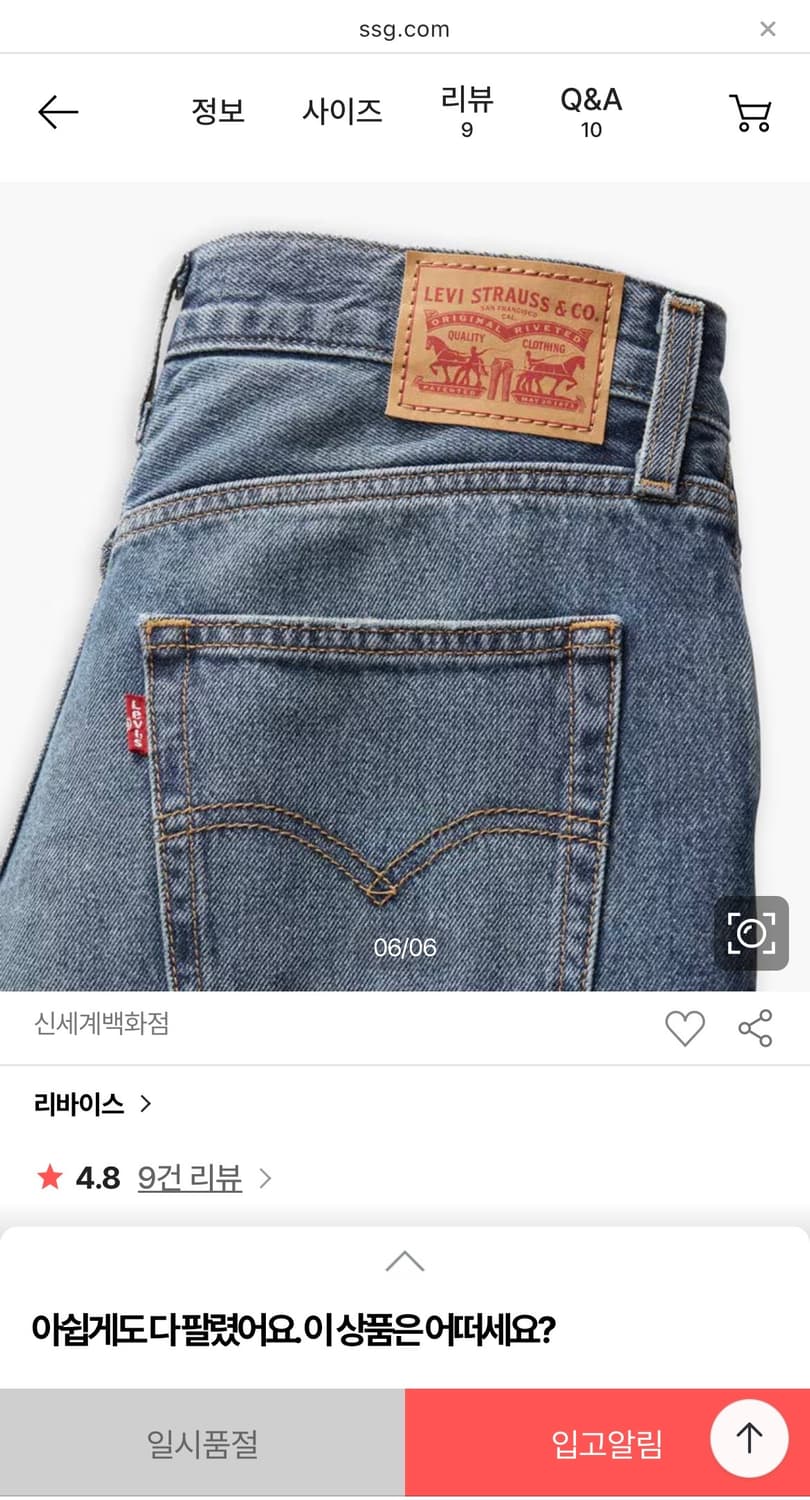The height and width of the screenshot is (1500, 810).
Task: Close the ssg.com page with the X
Action: tap(768, 29)
